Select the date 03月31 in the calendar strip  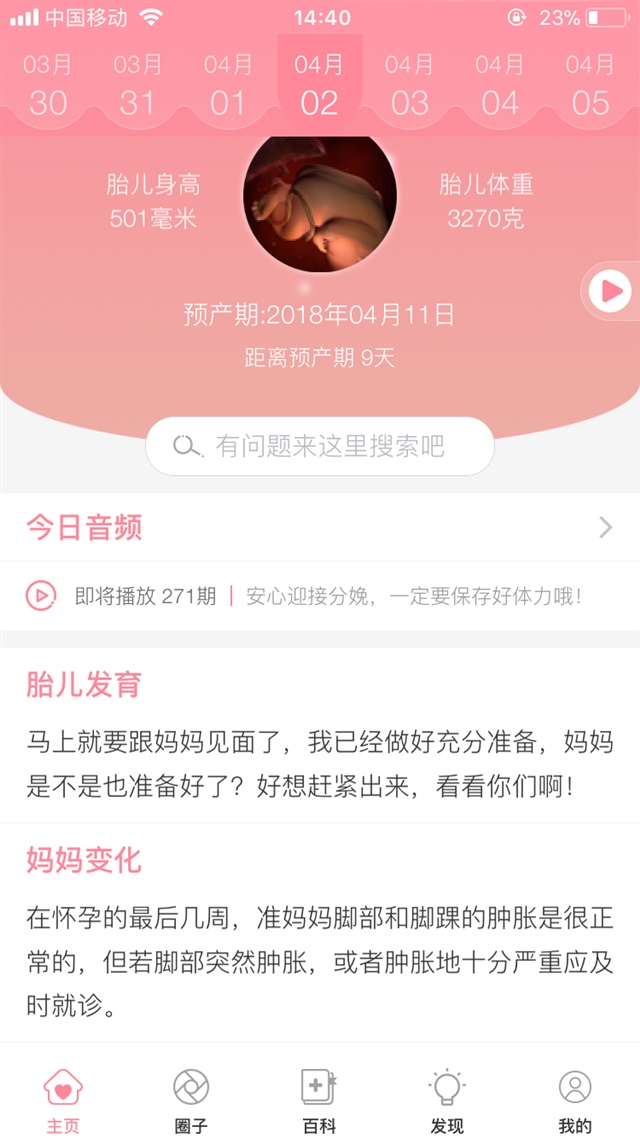click(x=138, y=86)
